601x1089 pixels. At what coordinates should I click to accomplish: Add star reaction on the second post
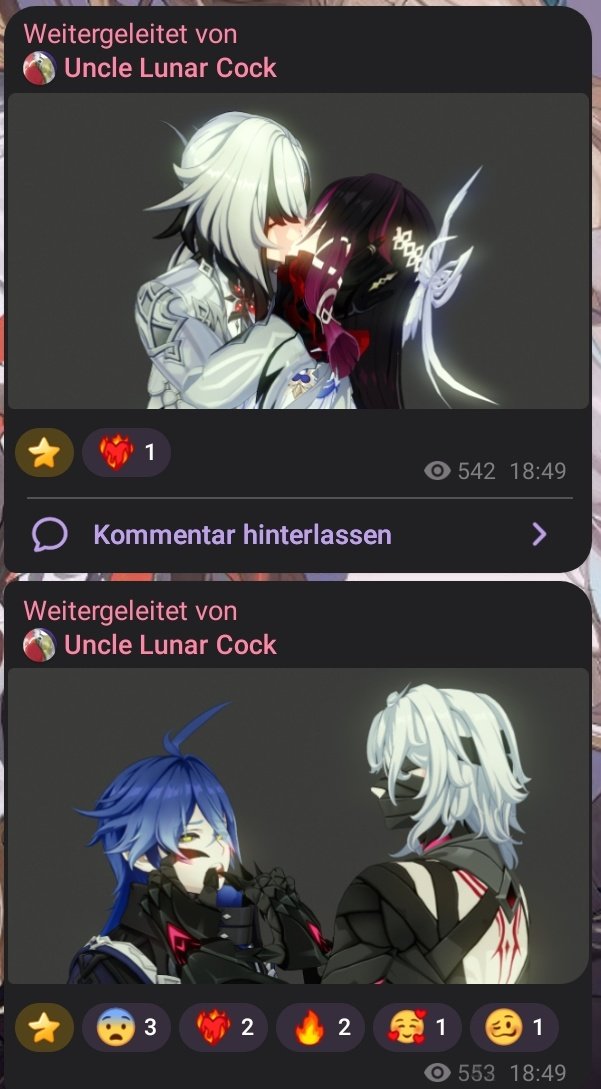pyautogui.click(x=44, y=1028)
